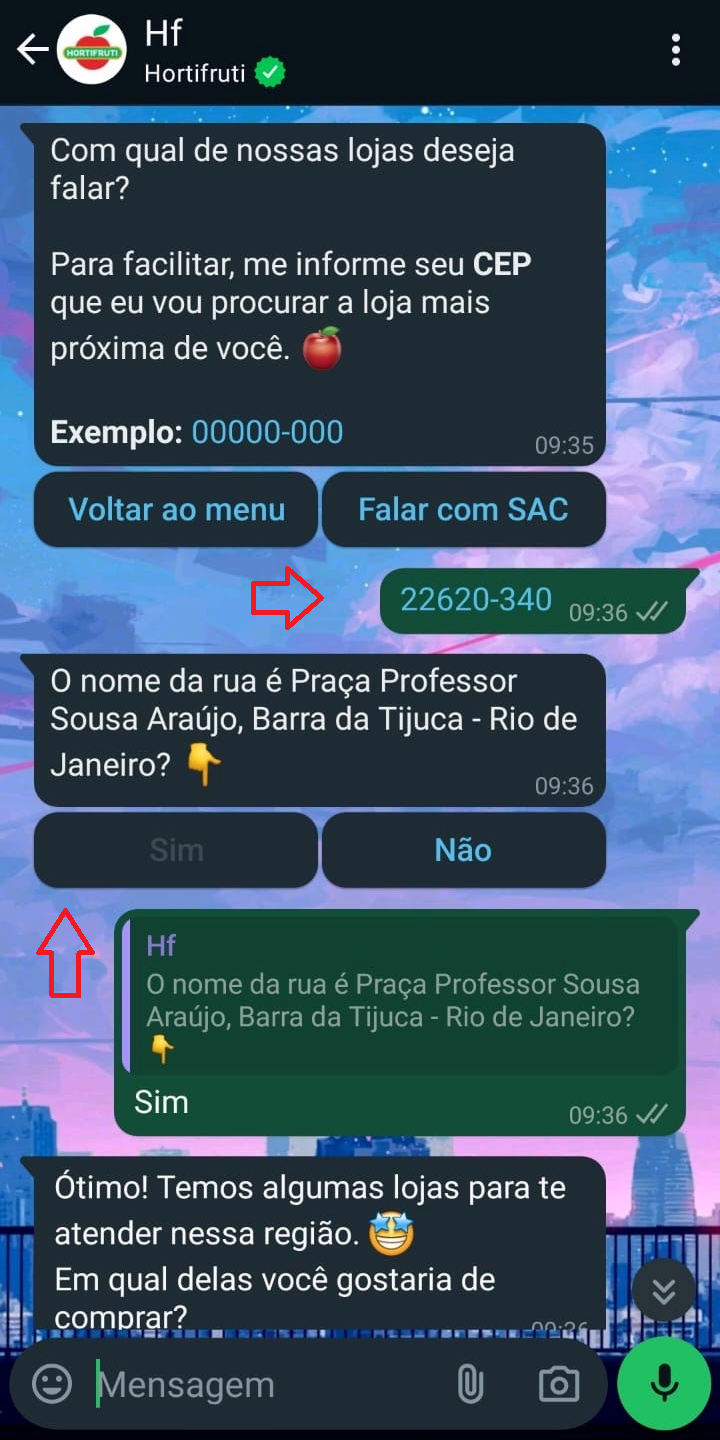This screenshot has height=1440, width=720.
Task: Record a voice message
Action: pos(664,1385)
